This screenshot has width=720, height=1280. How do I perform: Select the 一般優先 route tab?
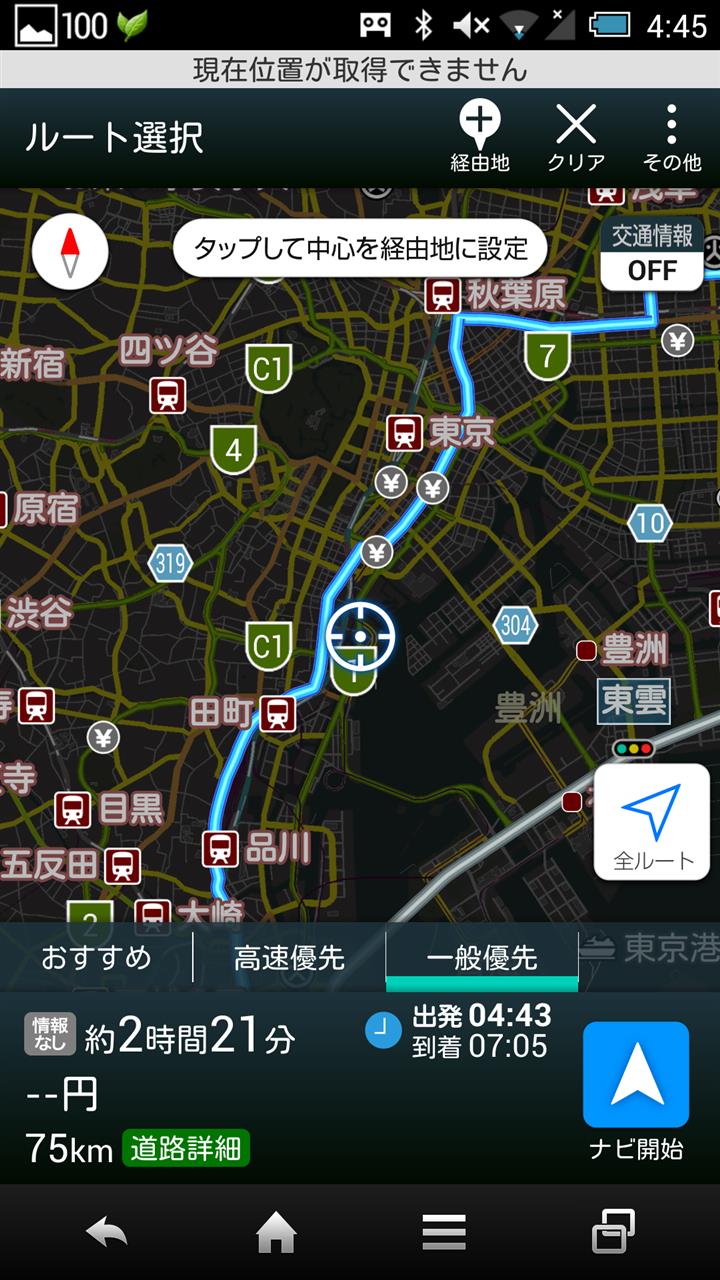coord(482,958)
